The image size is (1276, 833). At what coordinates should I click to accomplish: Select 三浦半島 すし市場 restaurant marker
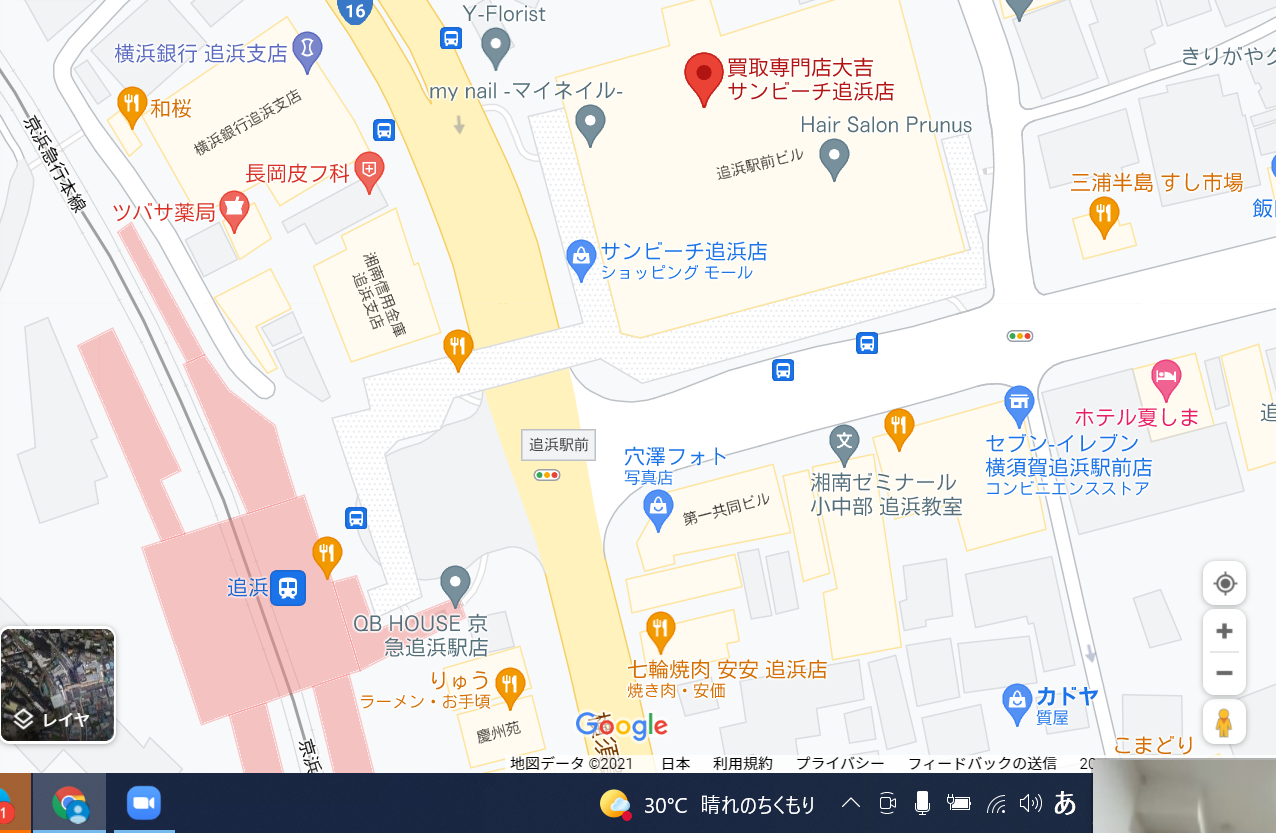click(1104, 215)
